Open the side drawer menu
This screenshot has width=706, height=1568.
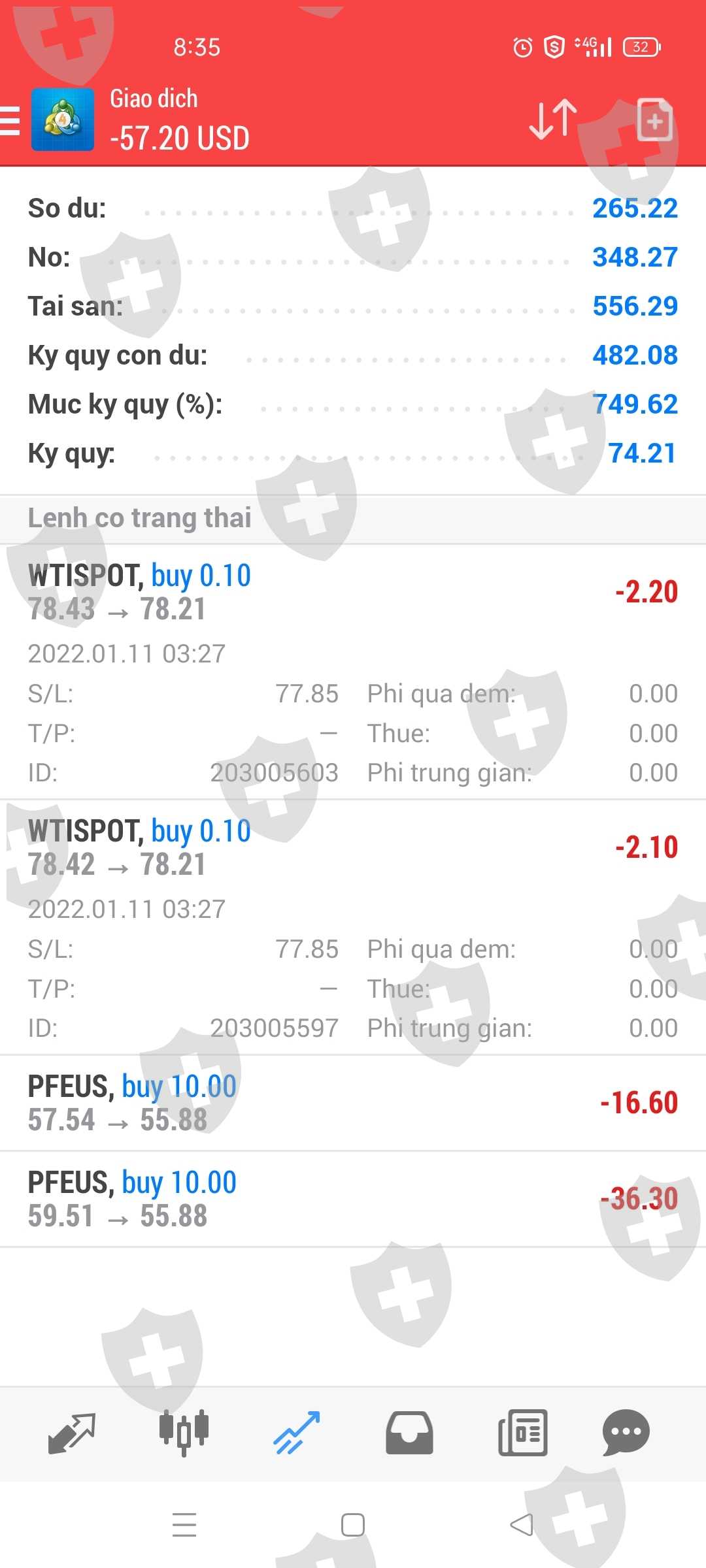(10, 122)
